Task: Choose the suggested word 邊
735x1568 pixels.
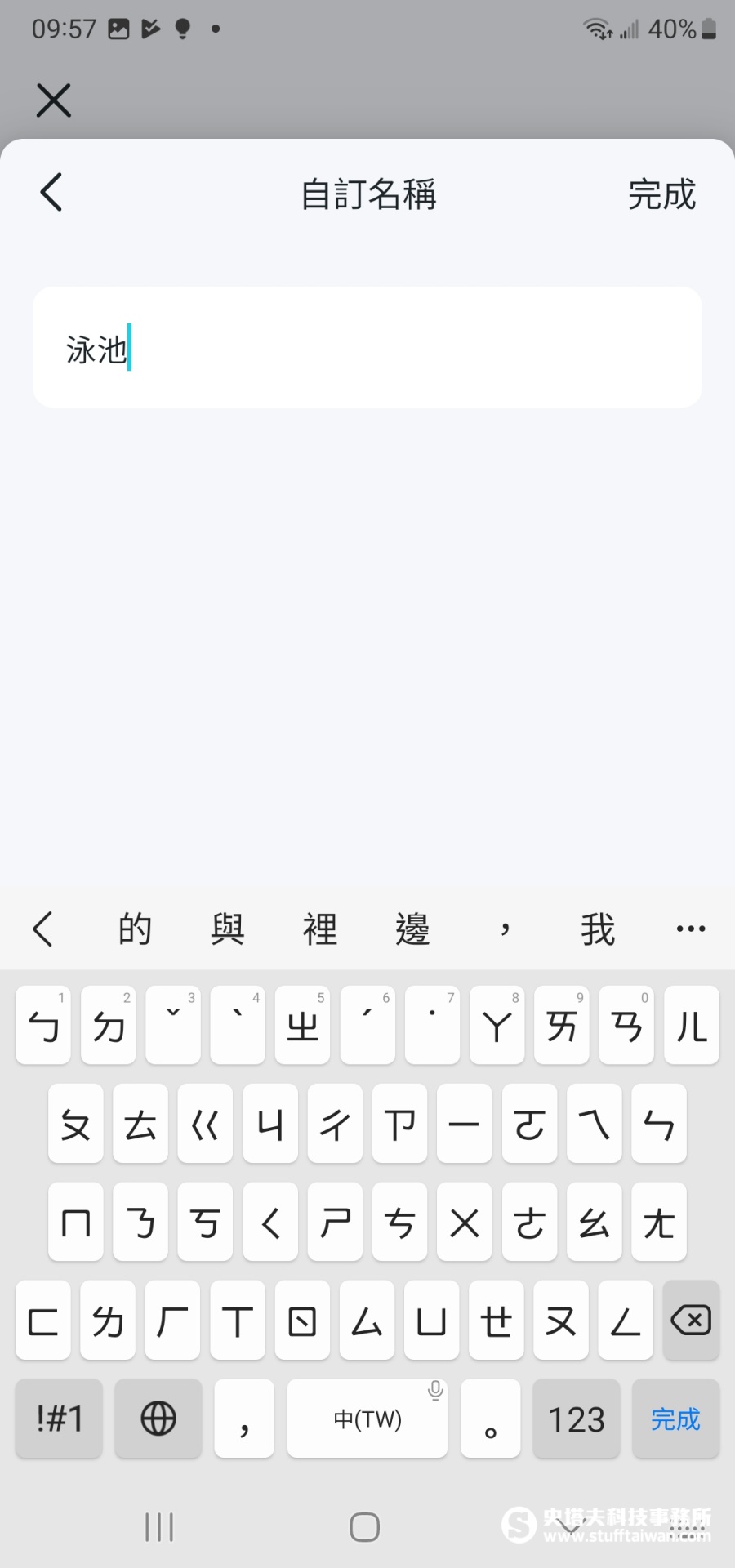Action: 412,929
